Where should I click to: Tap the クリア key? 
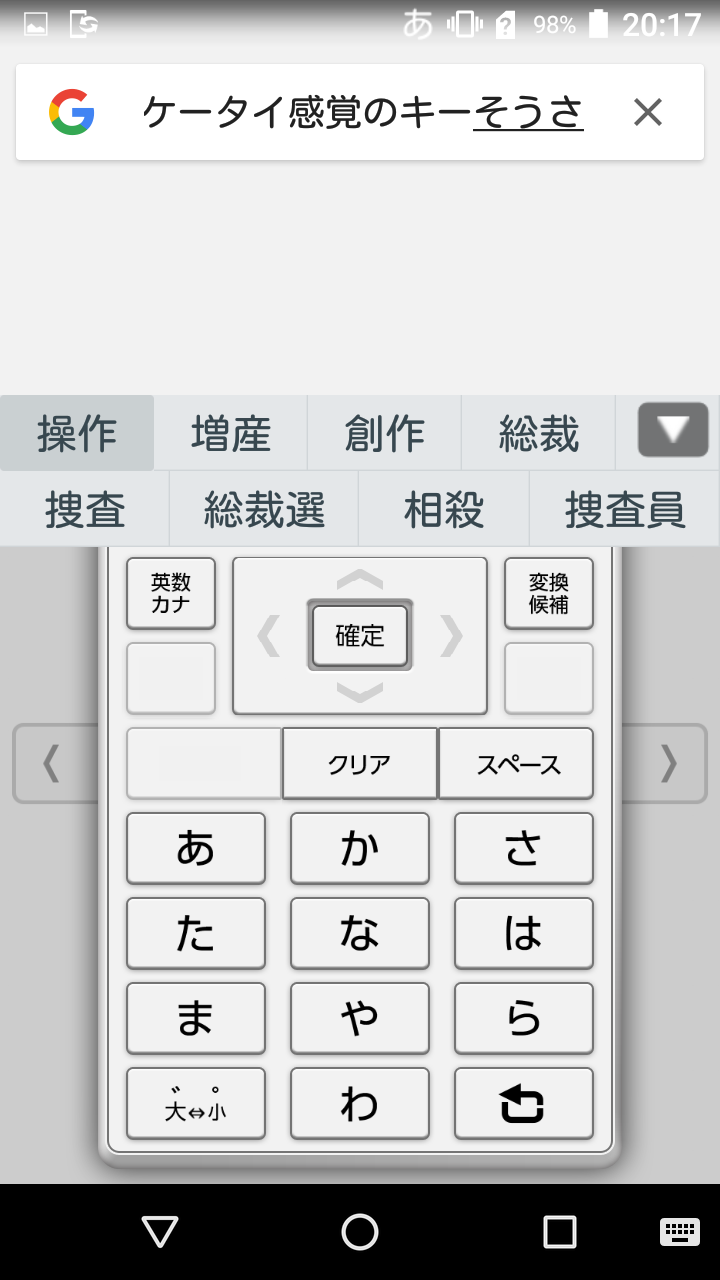coord(360,764)
